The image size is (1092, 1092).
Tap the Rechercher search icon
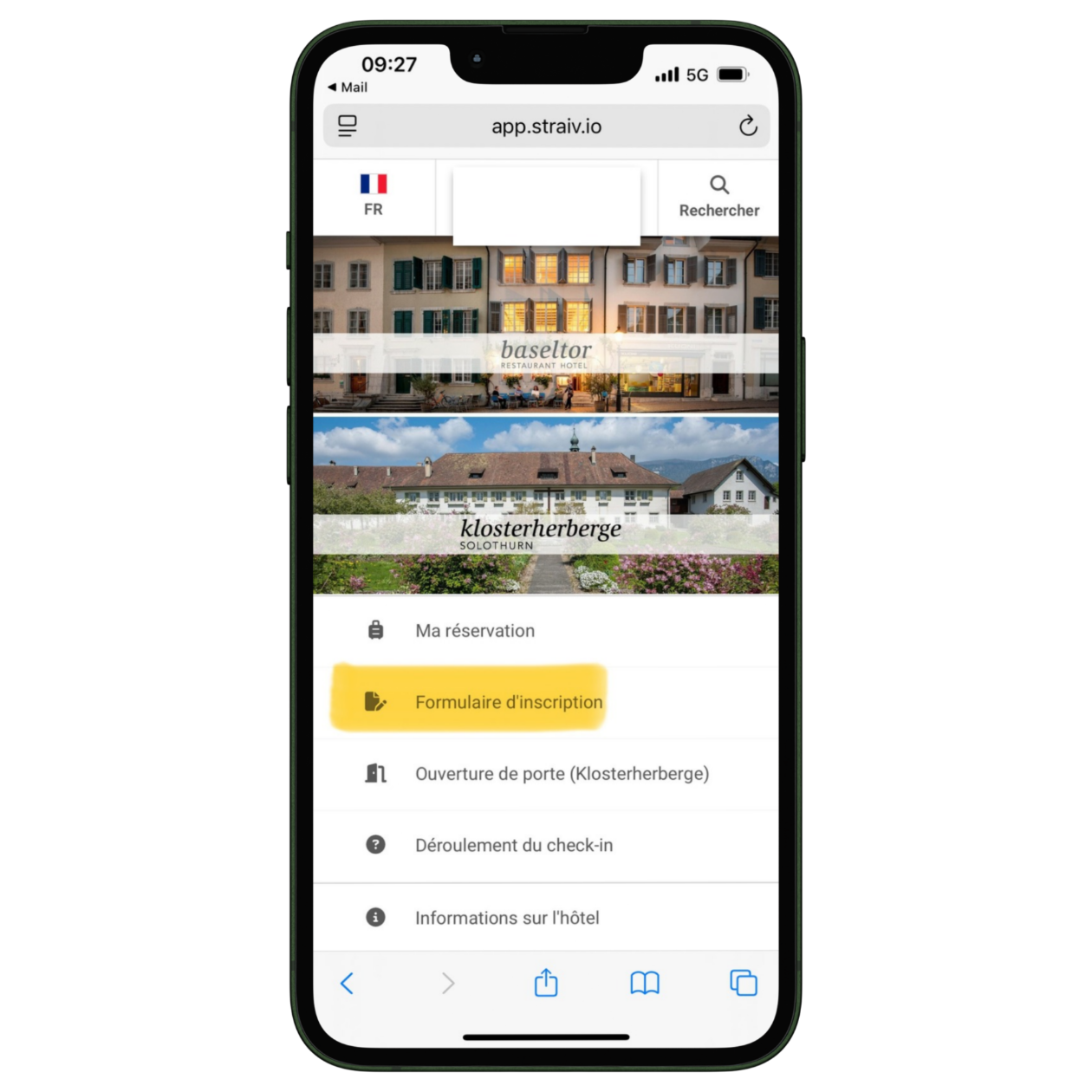coord(718,185)
